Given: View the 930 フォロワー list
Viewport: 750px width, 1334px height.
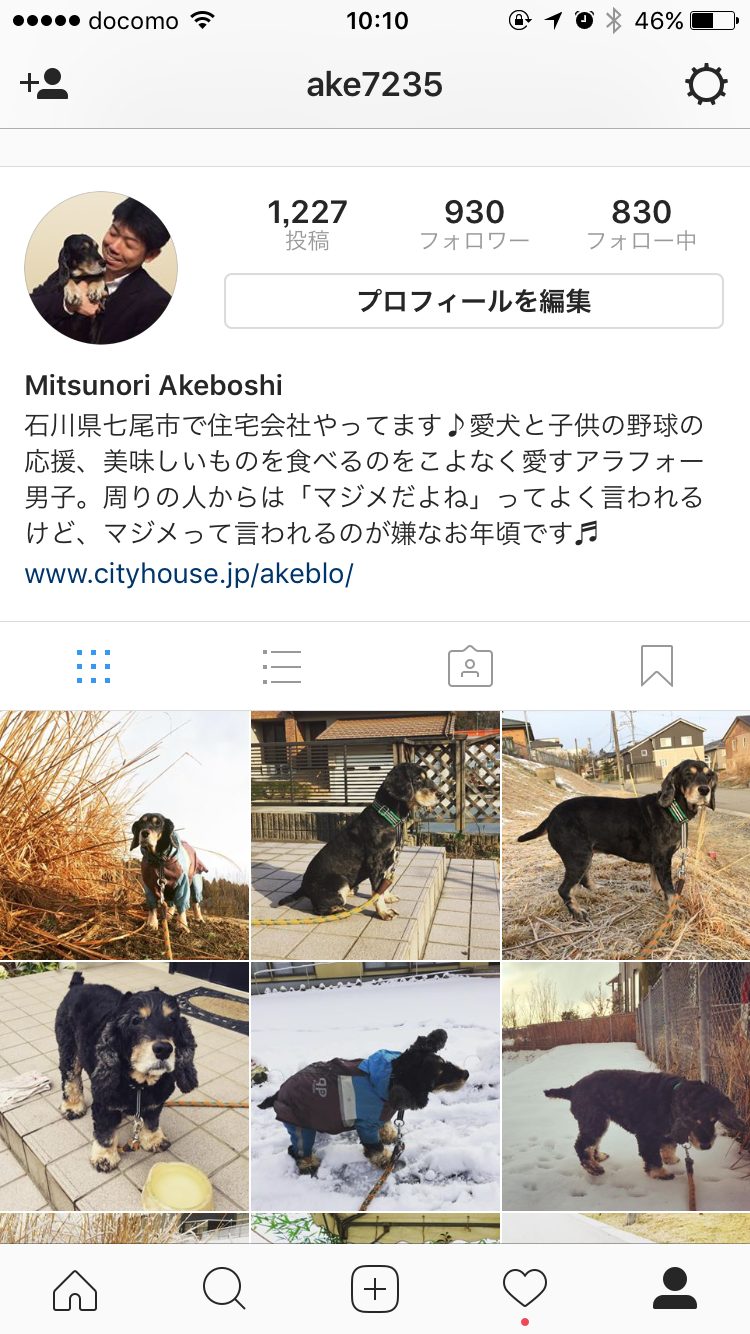Looking at the screenshot, I should click(x=474, y=224).
